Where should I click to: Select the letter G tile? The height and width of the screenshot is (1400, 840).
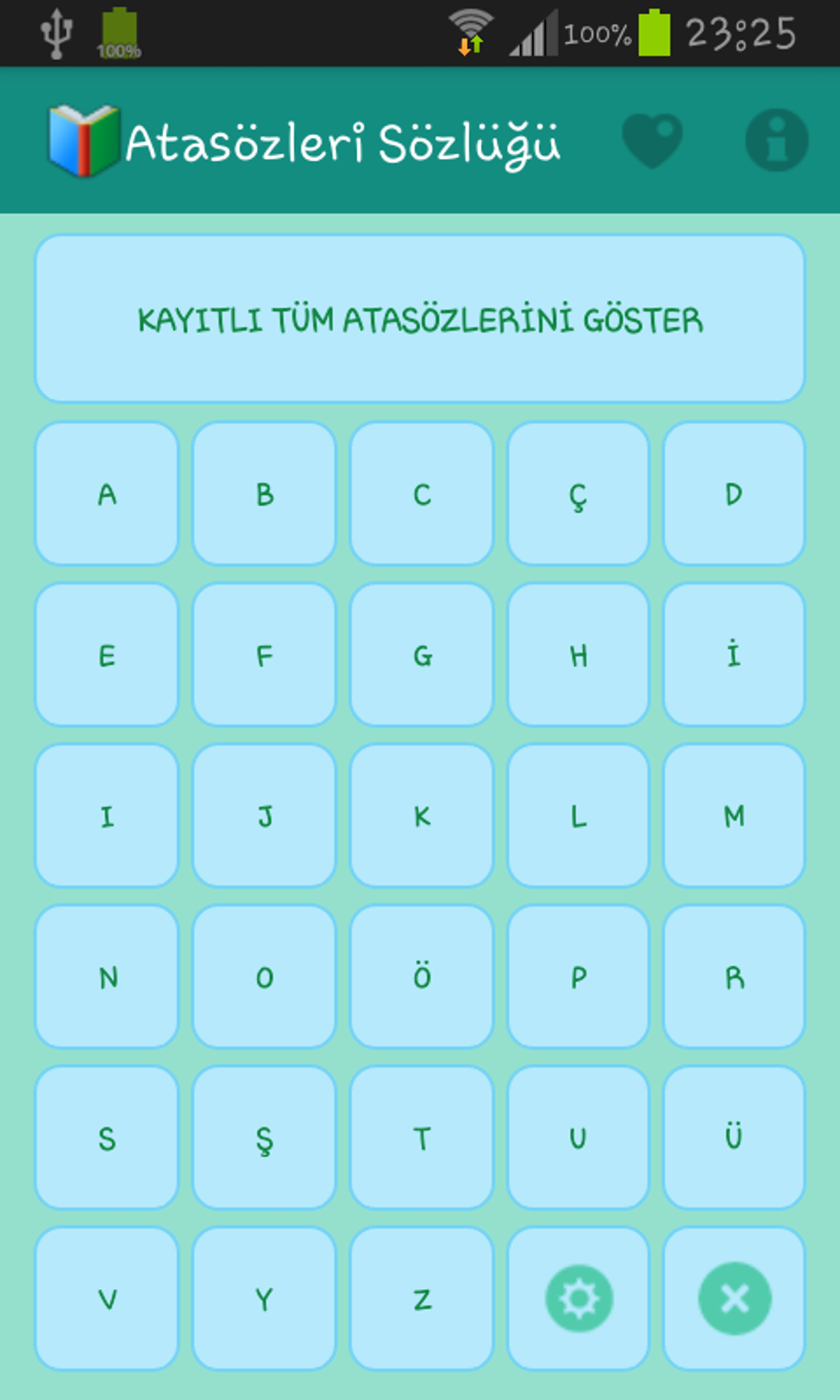422,655
